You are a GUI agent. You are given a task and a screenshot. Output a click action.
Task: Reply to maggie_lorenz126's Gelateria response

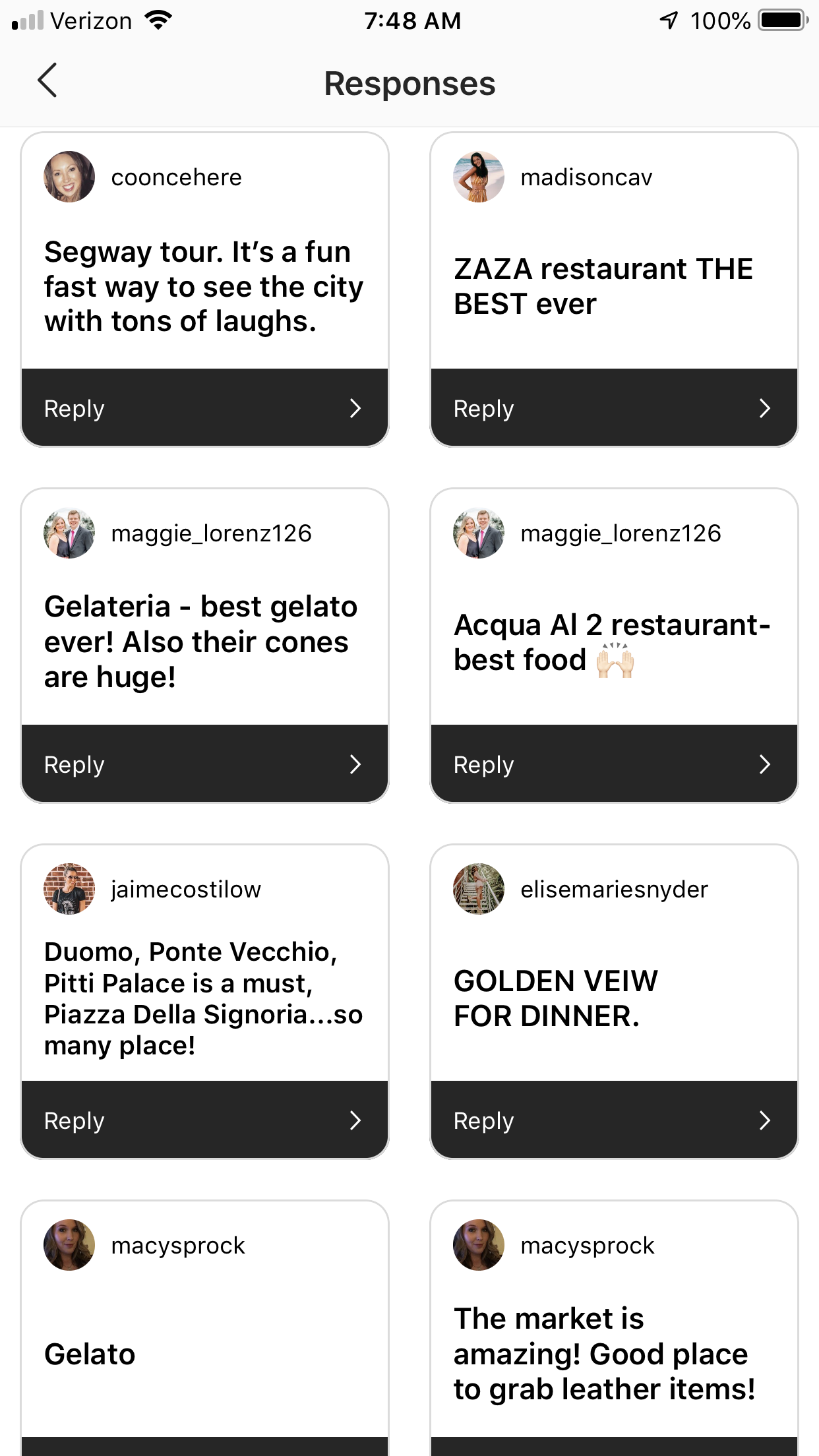pos(204,764)
